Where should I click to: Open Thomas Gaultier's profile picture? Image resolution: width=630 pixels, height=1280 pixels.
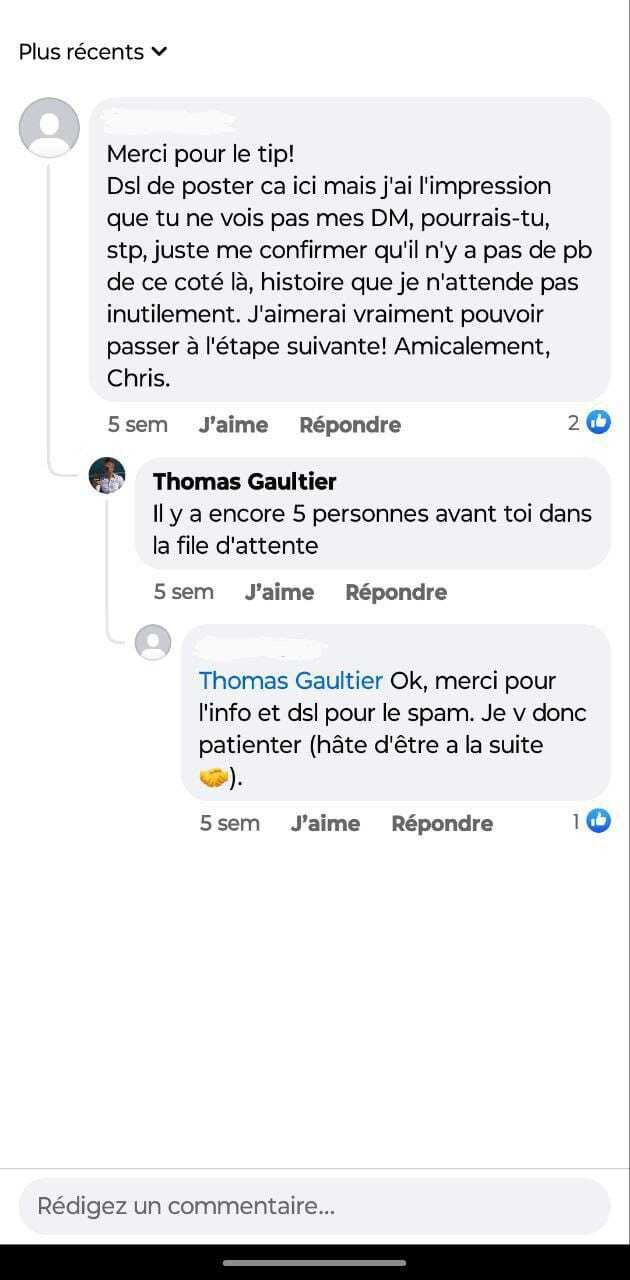click(x=107, y=476)
